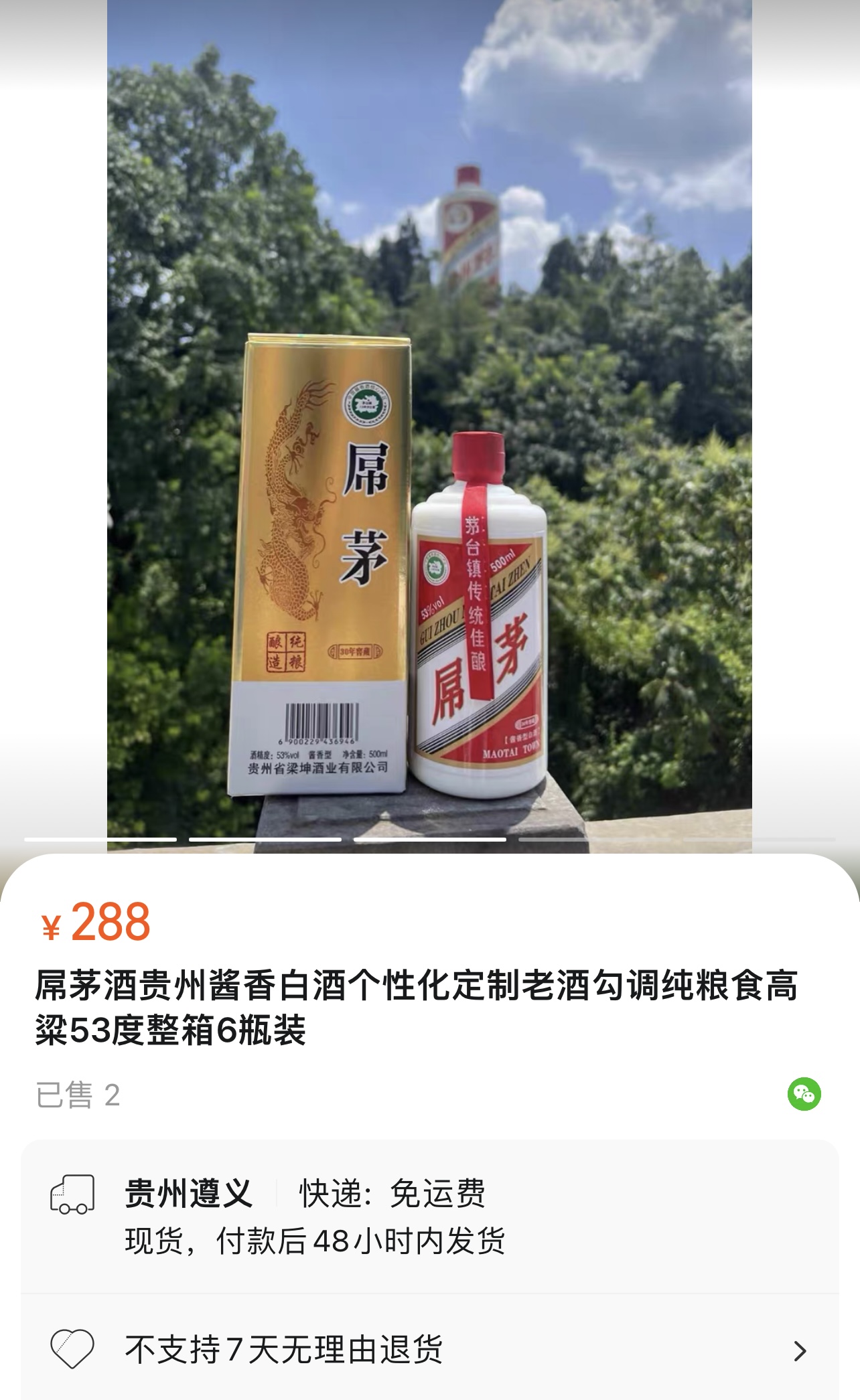Open the 7-day no-return policy row
Image resolution: width=860 pixels, height=1400 pixels.
coord(429,1350)
